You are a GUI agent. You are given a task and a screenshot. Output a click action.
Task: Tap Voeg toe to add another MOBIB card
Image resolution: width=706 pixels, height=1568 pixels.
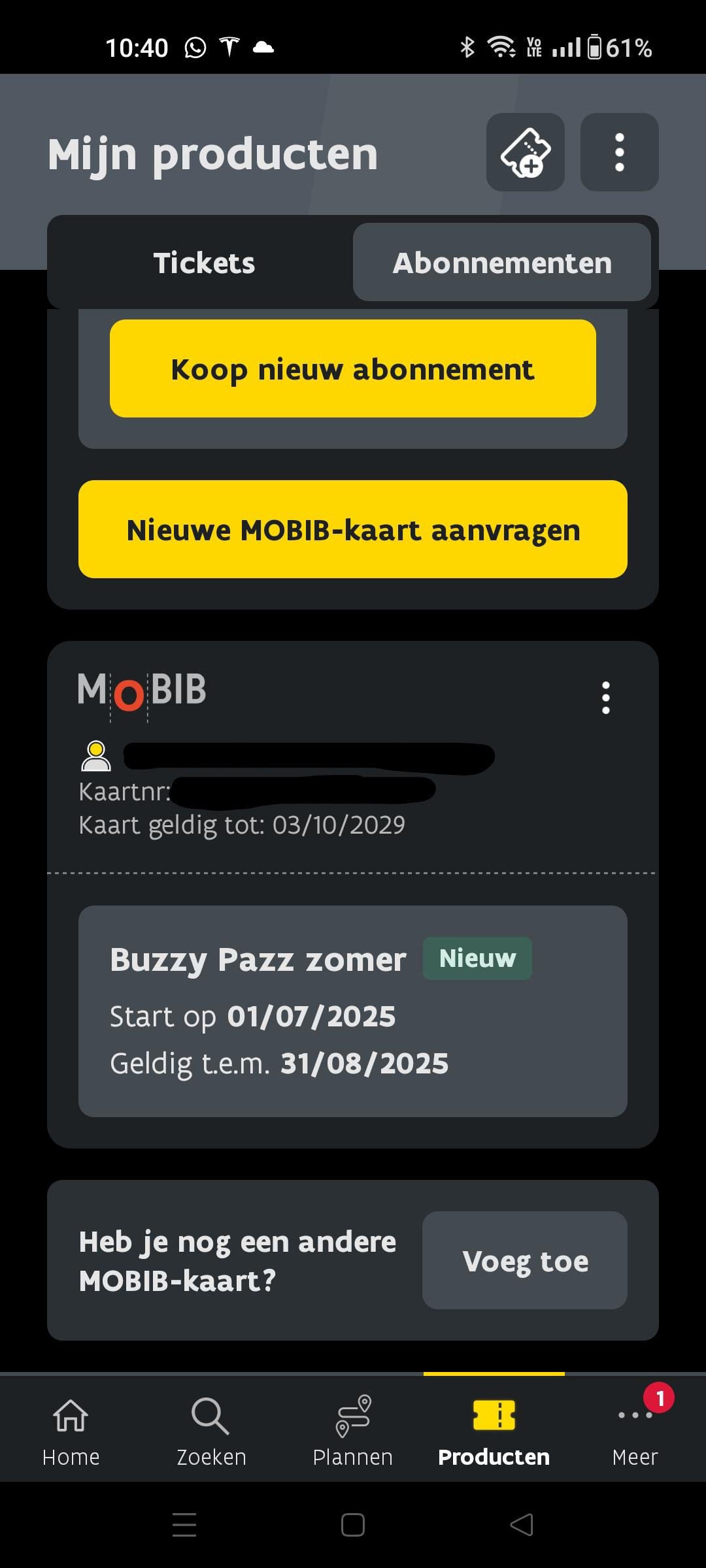pos(525,1260)
